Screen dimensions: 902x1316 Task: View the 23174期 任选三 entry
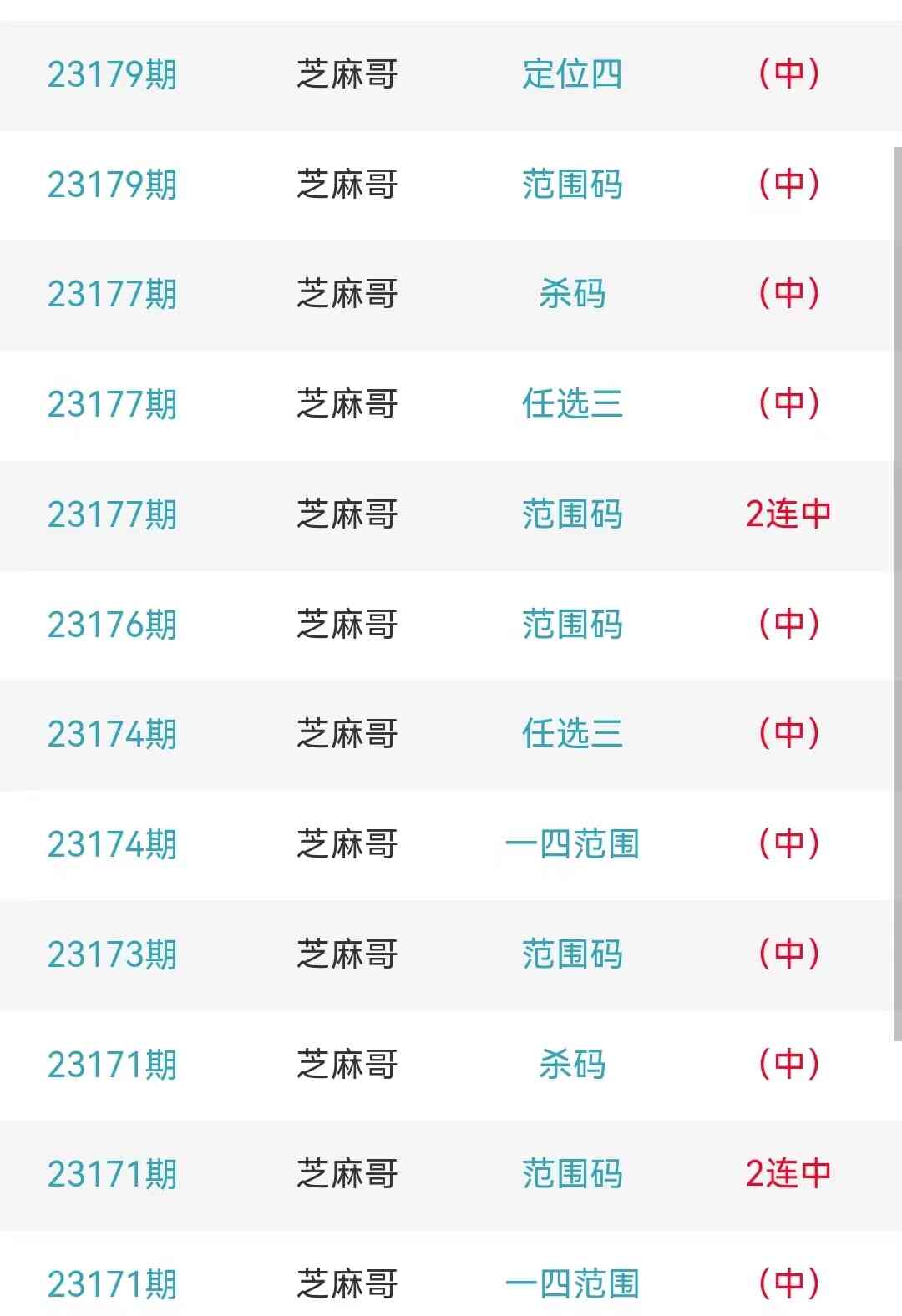click(x=572, y=734)
